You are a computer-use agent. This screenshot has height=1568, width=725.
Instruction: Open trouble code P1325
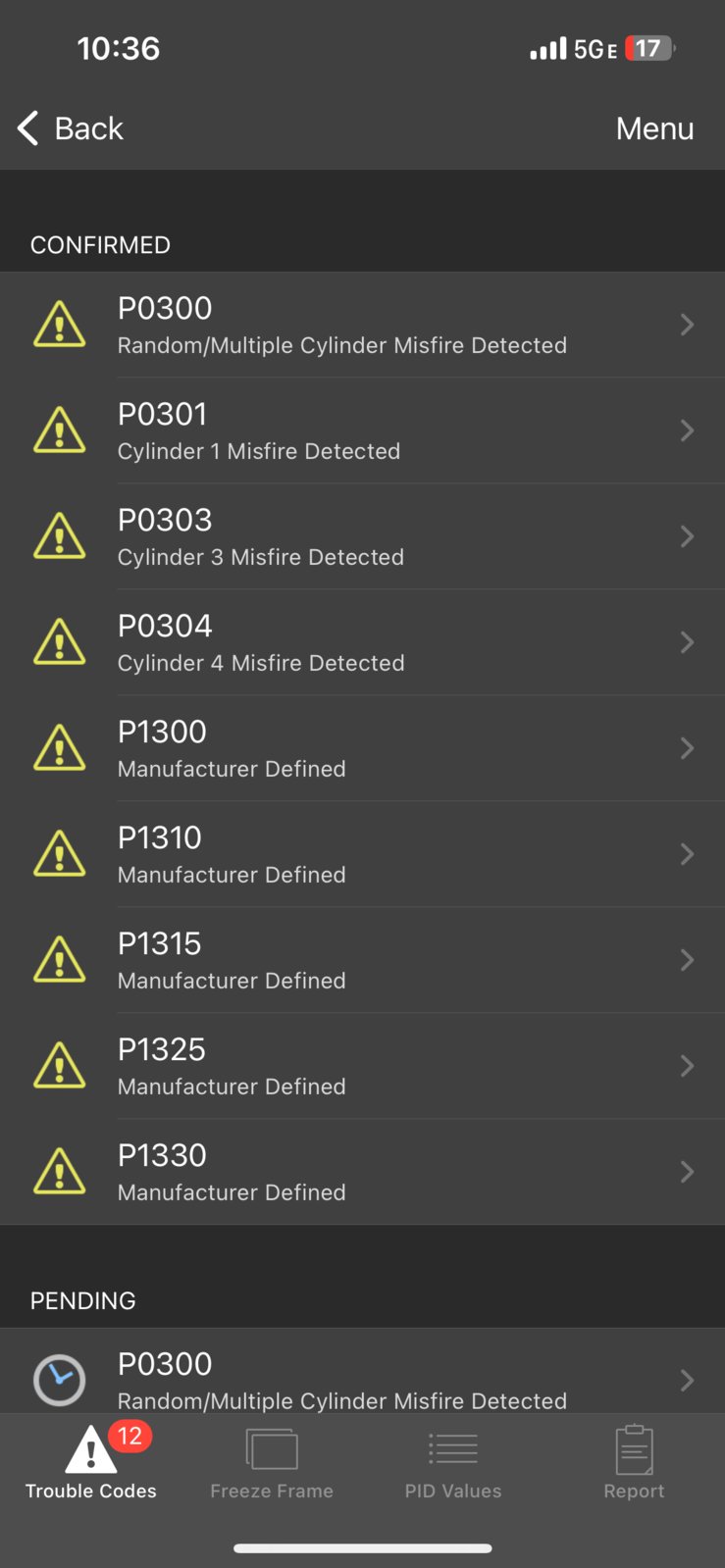362,1066
